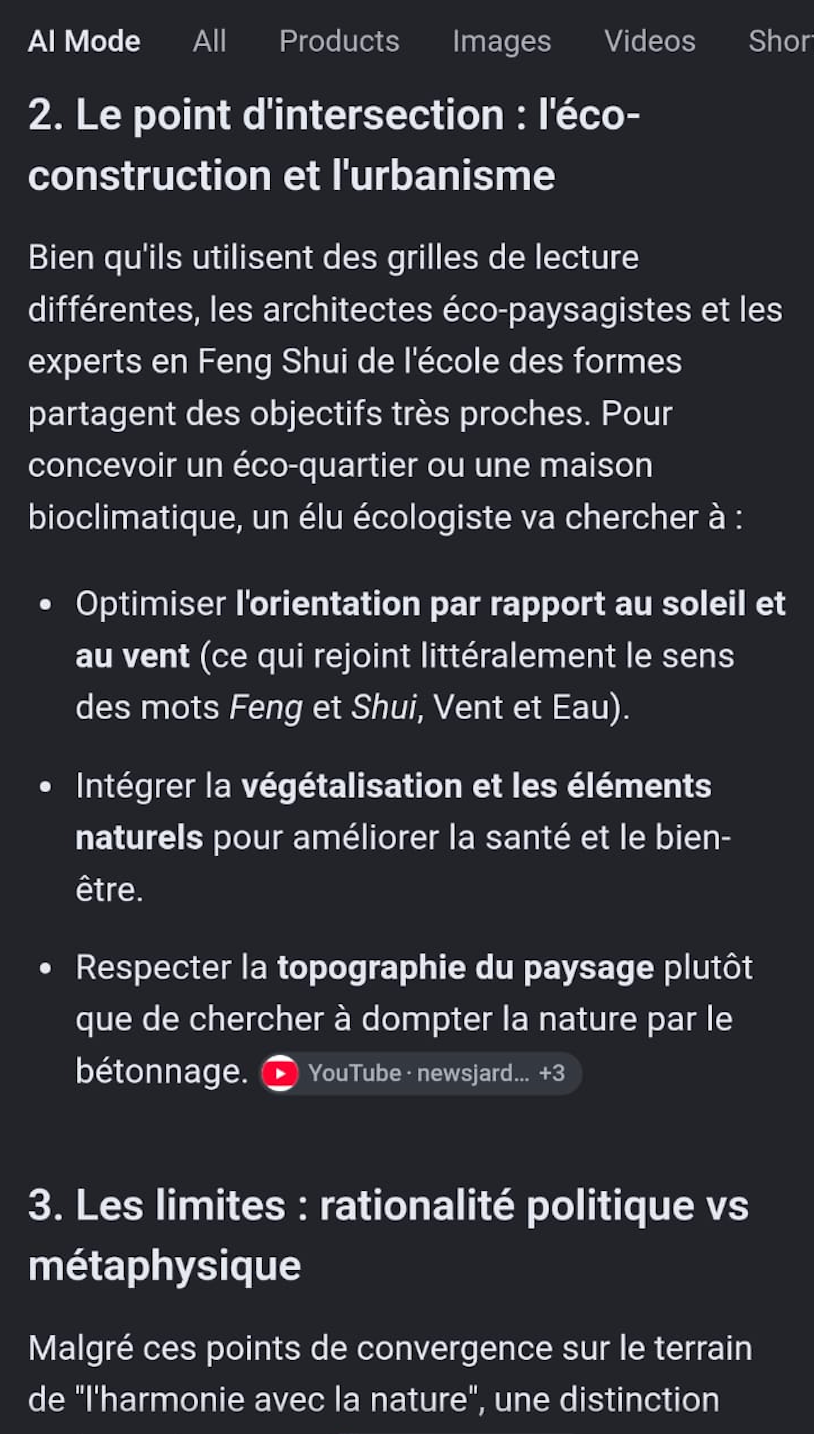Viewport: 814px width, 1434px height.
Task: Open the YouTube newsjard source chip
Action: 420,1074
